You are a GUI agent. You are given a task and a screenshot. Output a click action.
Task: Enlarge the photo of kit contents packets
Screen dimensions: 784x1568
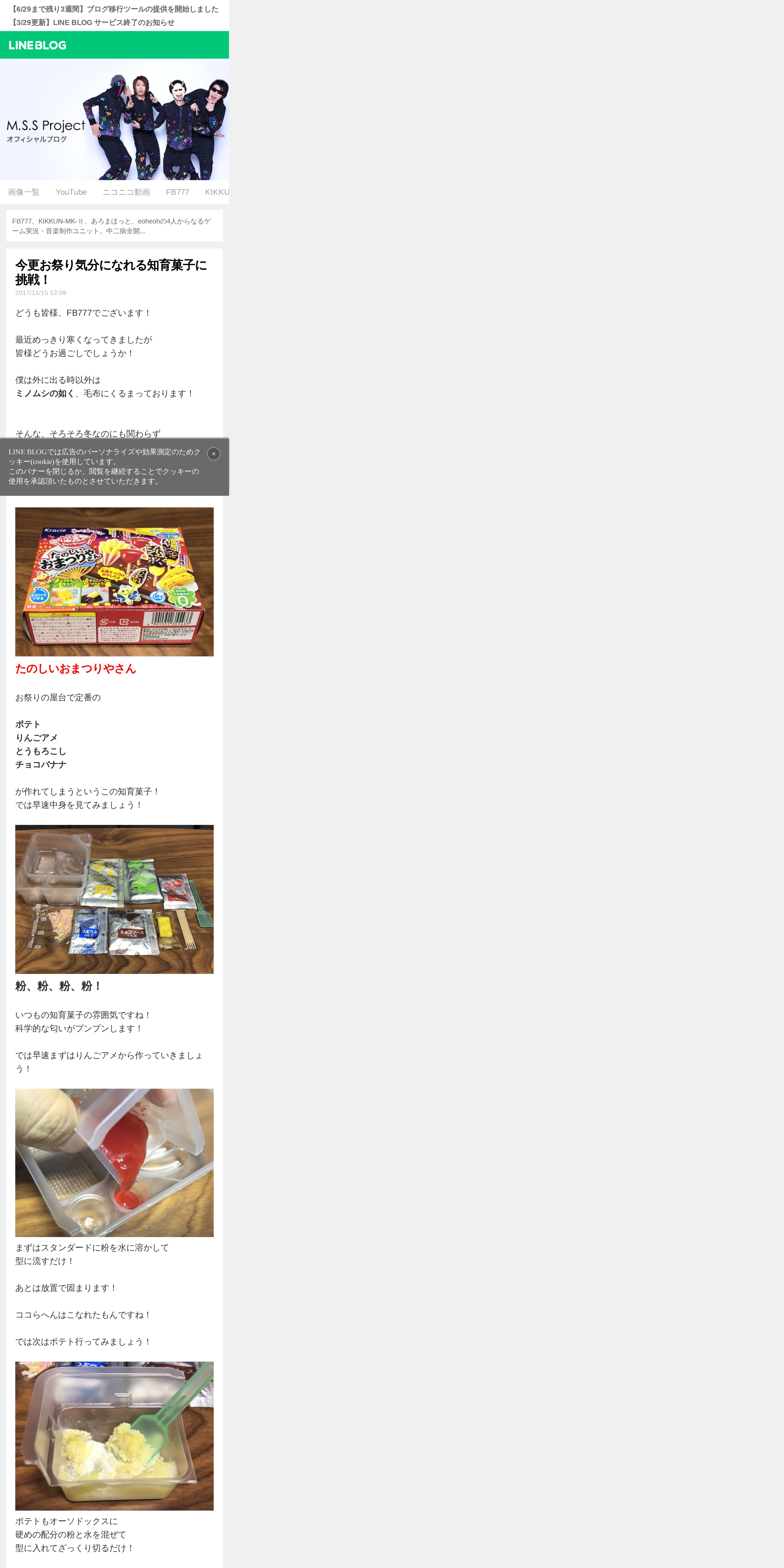[114, 899]
